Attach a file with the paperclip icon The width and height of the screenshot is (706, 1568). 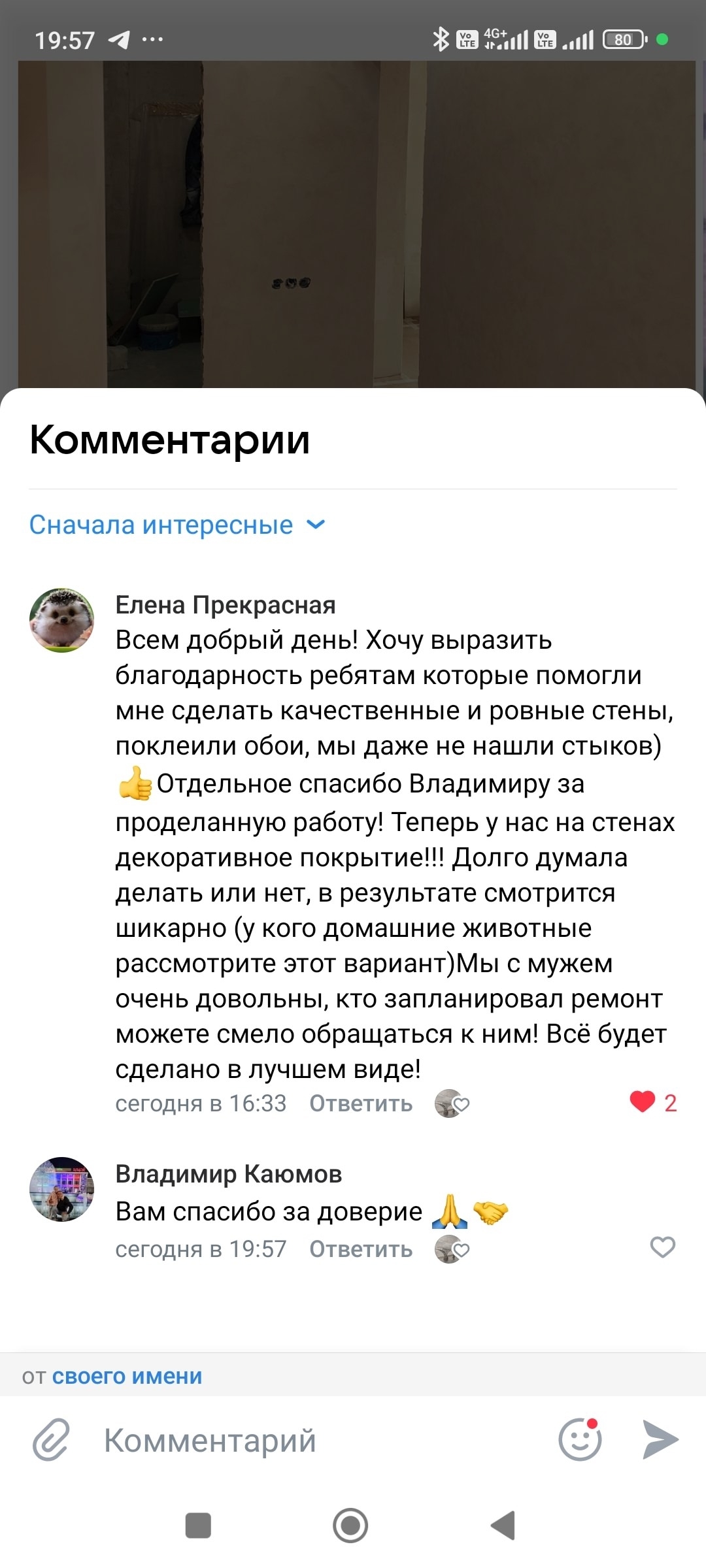(51, 1439)
